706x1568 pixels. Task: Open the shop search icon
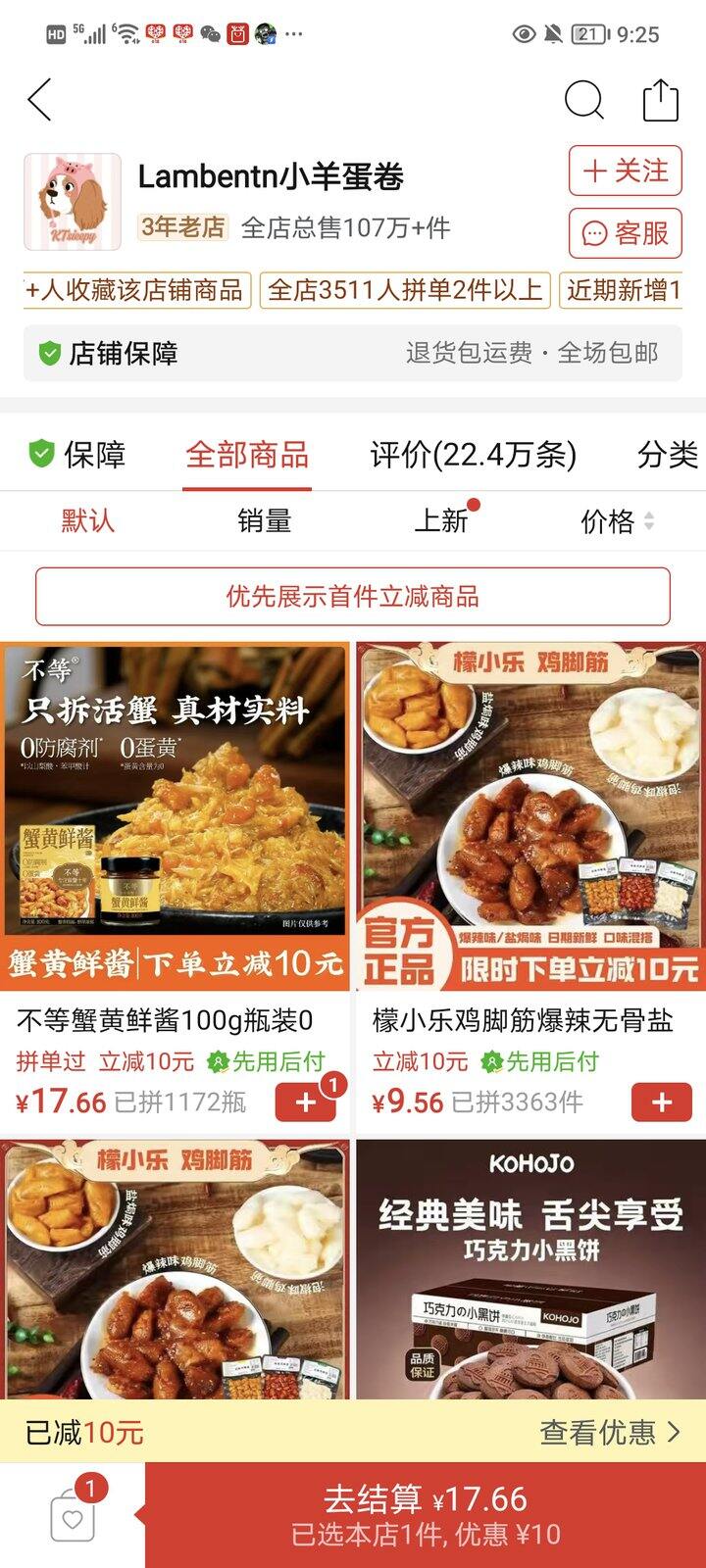583,100
